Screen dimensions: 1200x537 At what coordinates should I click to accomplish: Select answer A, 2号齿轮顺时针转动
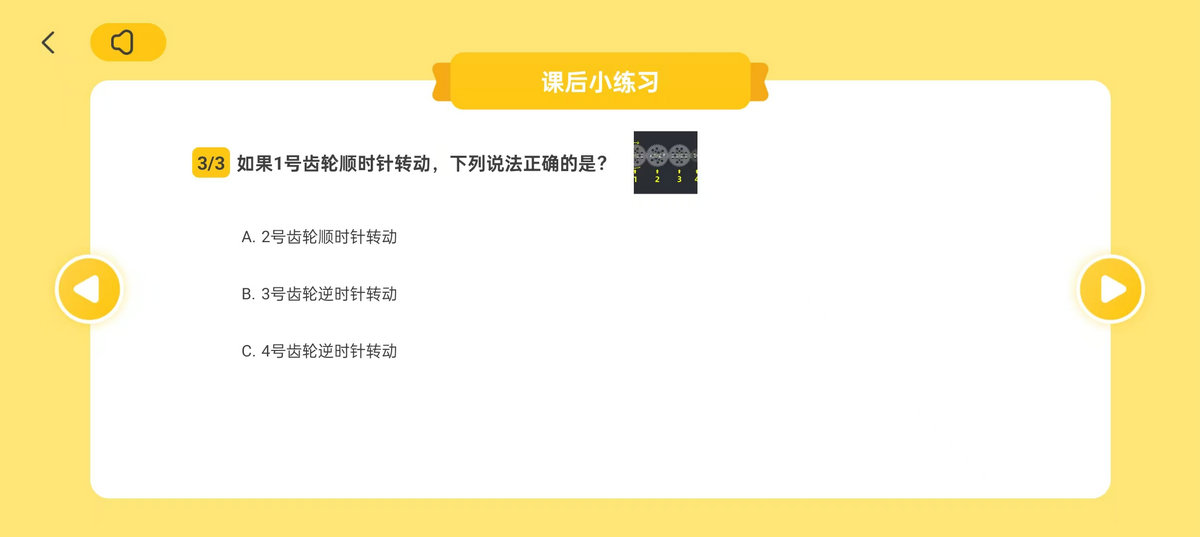(320, 237)
